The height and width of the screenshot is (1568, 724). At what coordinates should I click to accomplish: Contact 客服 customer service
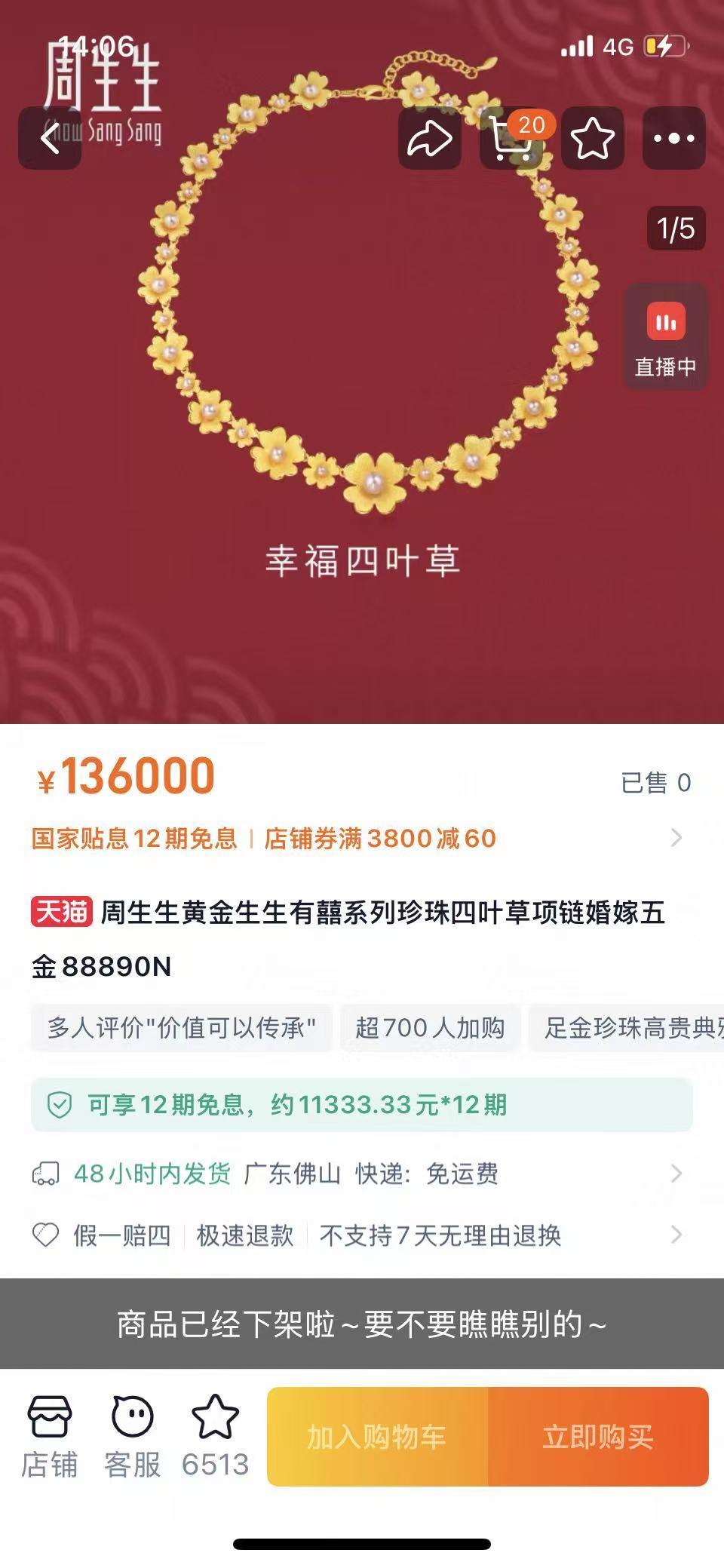point(133,1437)
